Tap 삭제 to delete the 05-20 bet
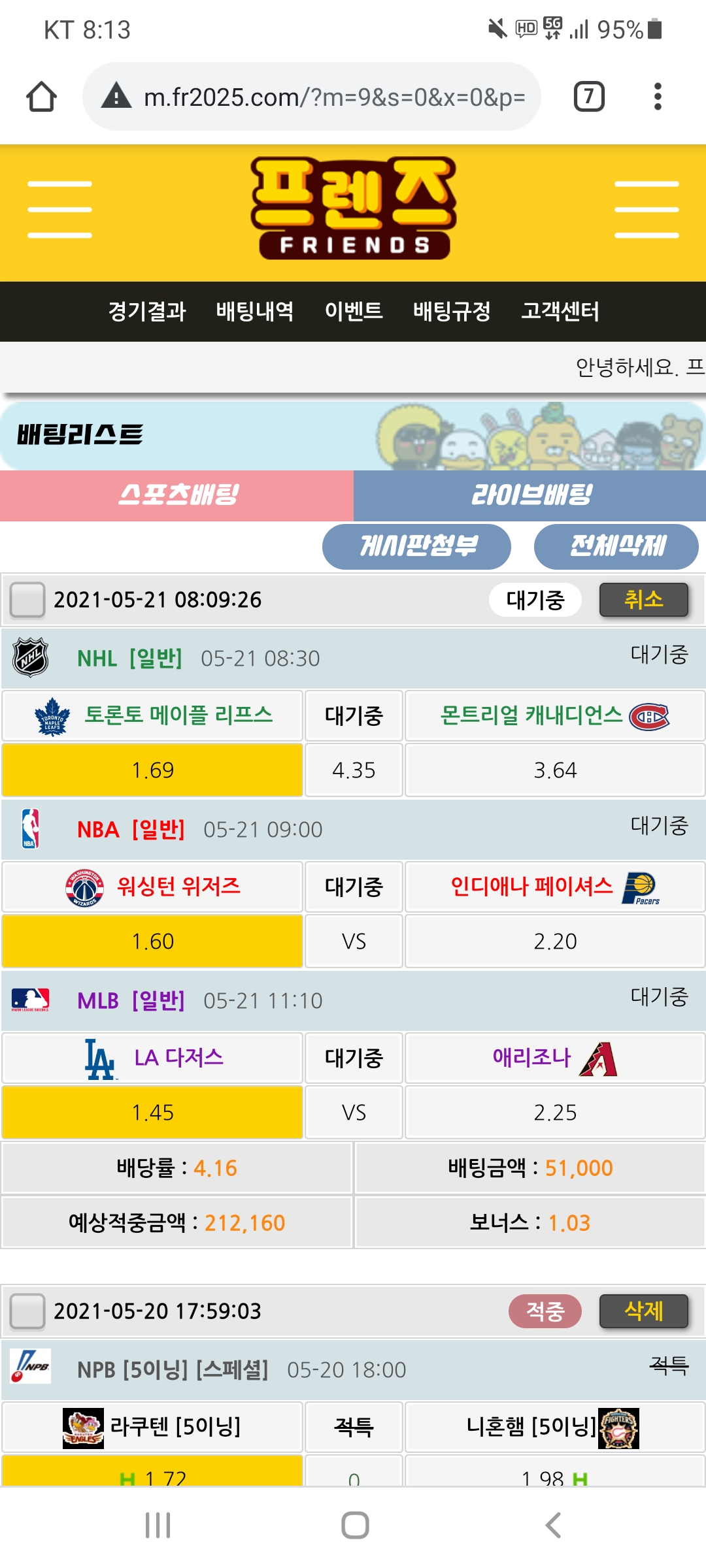Screen dimensions: 706x1568 point(643,1311)
